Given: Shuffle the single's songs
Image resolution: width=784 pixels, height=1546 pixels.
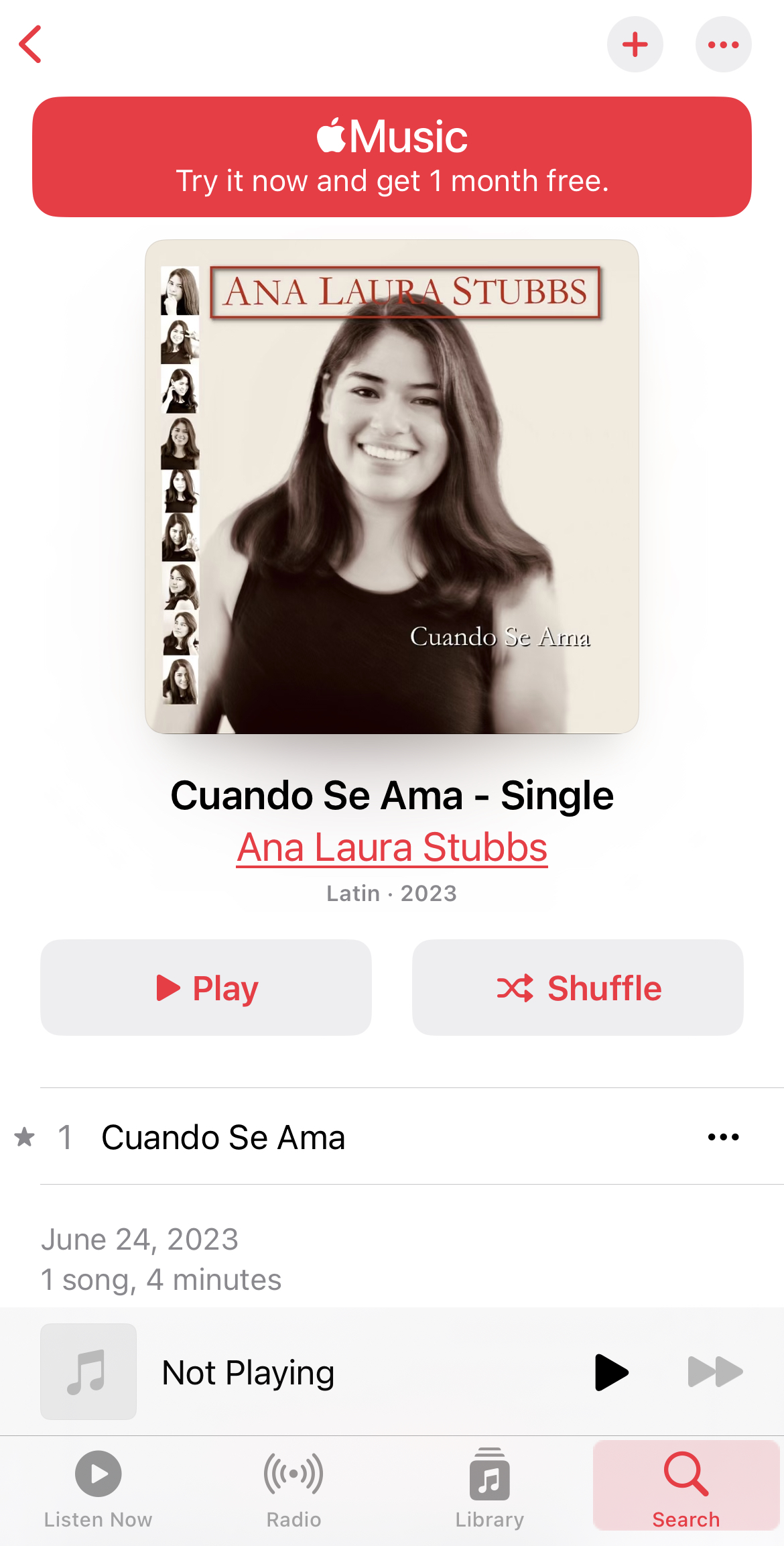Looking at the screenshot, I should pyautogui.click(x=578, y=988).
